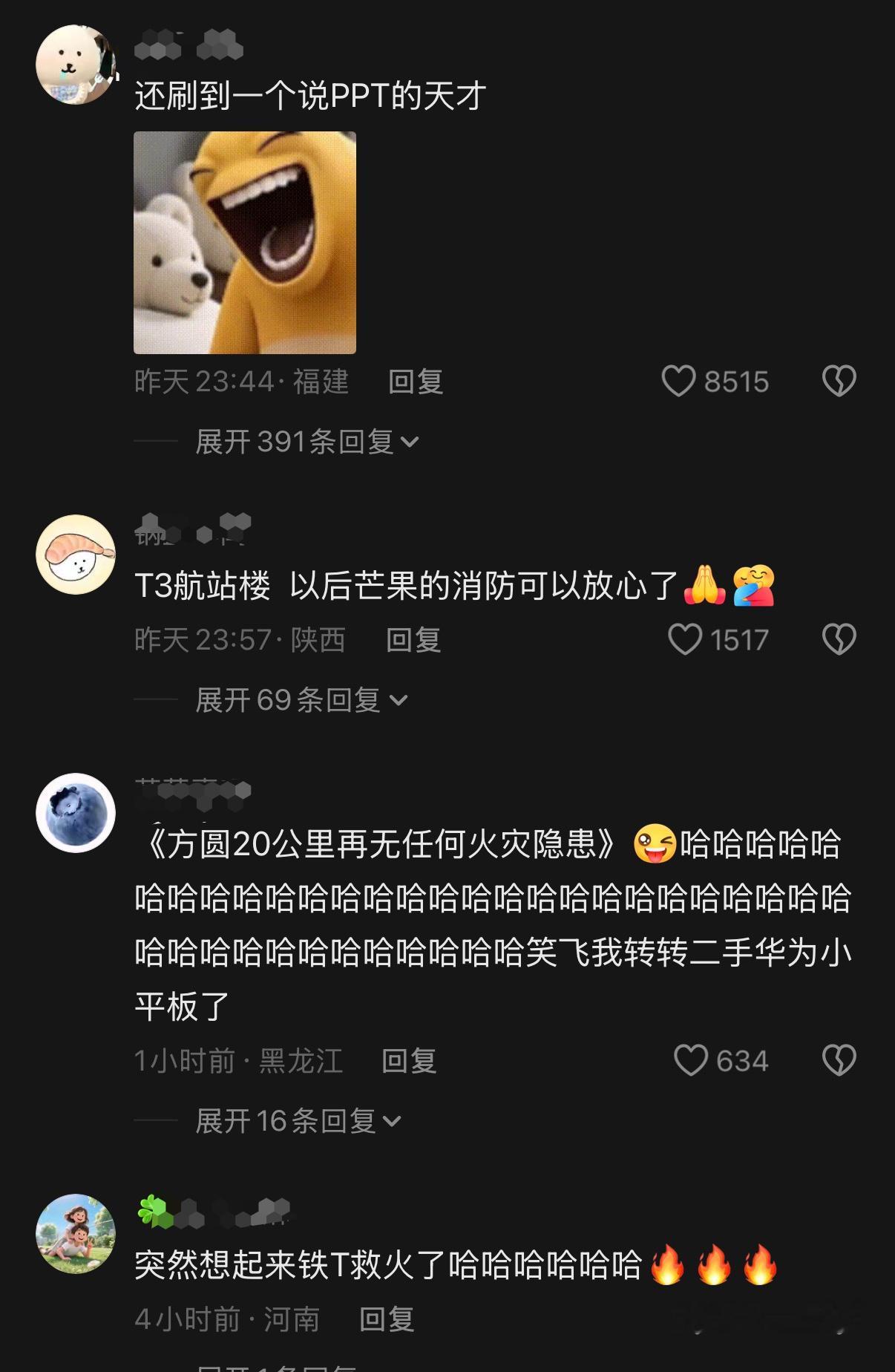Tap the broken-heart icon on the PPT comment

coord(839,381)
